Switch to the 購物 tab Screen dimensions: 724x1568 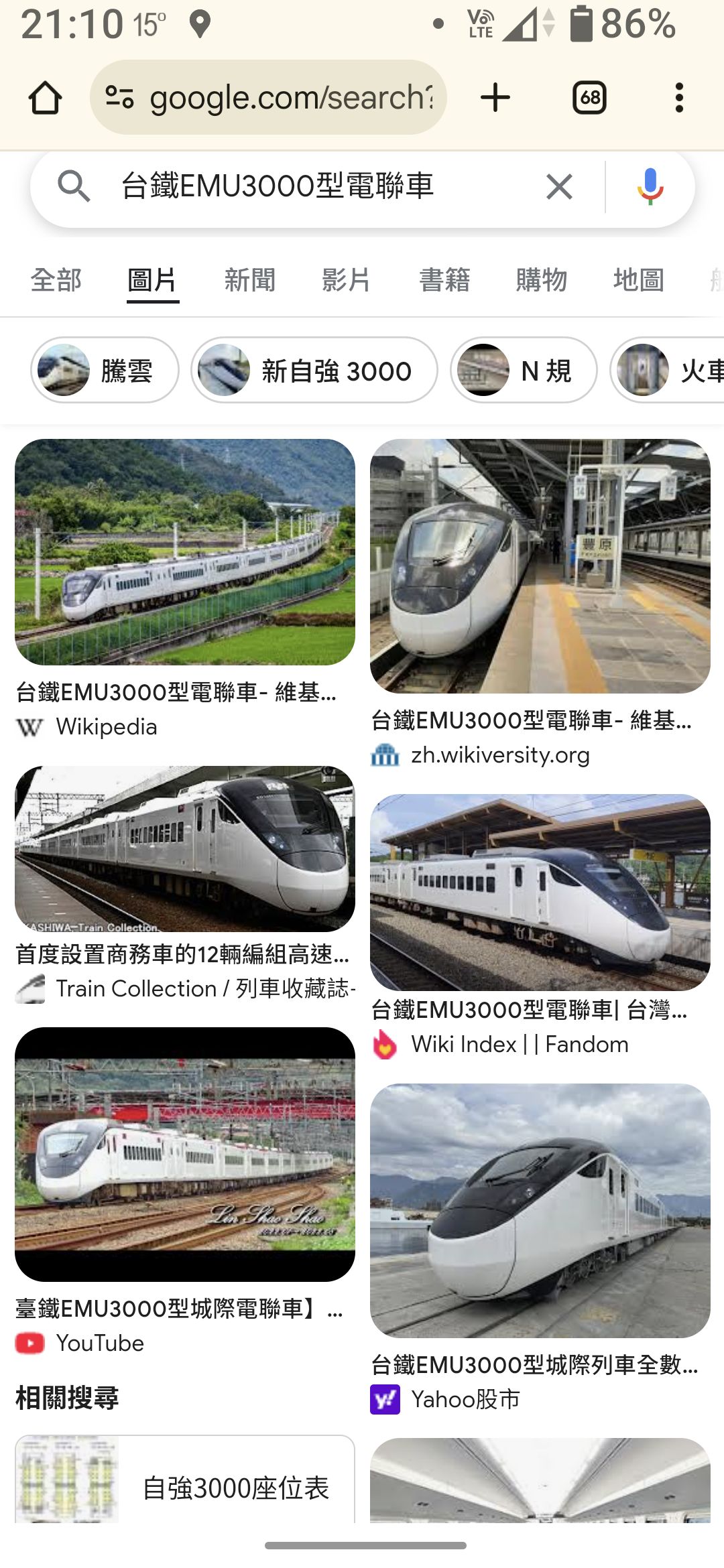click(541, 280)
